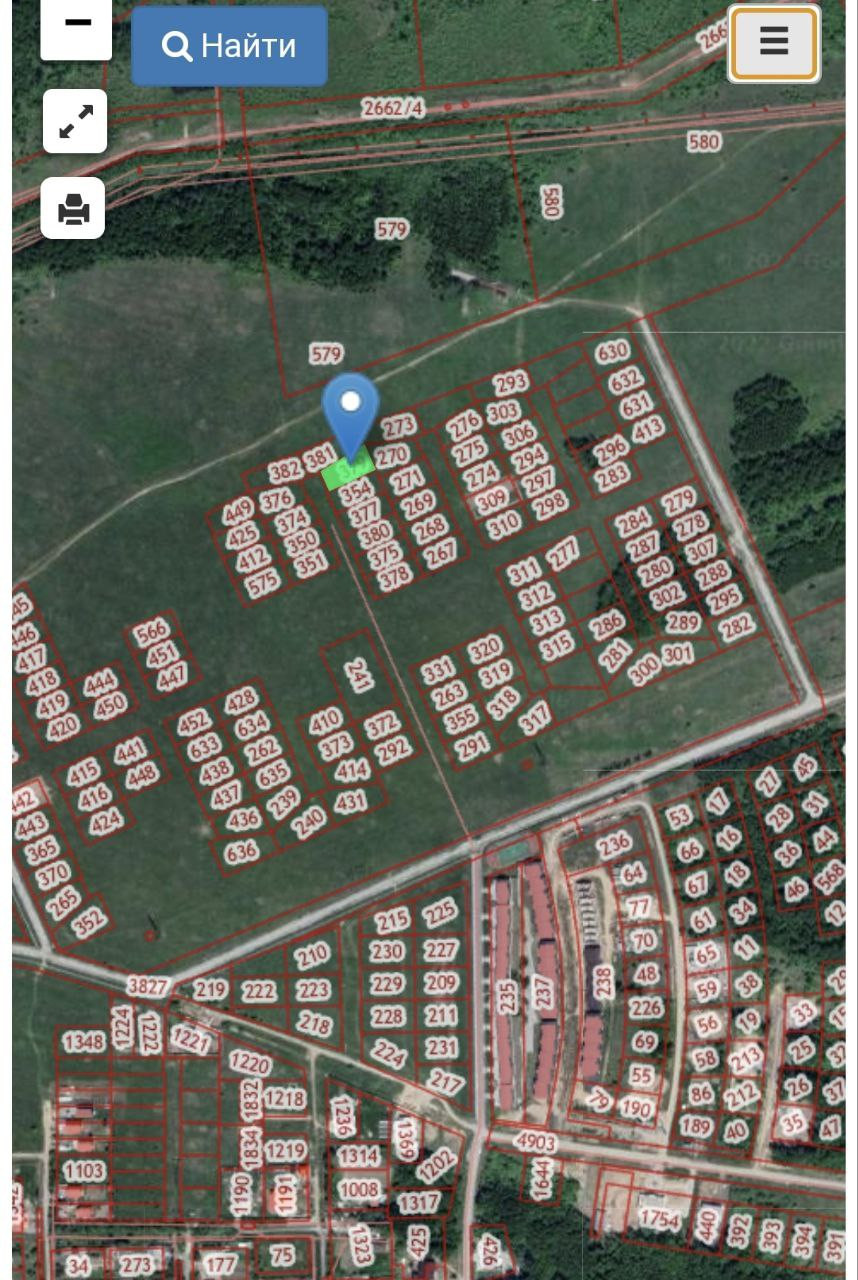The width and height of the screenshot is (858, 1280).
Task: Zoom out the map with the minus button
Action: tap(76, 25)
